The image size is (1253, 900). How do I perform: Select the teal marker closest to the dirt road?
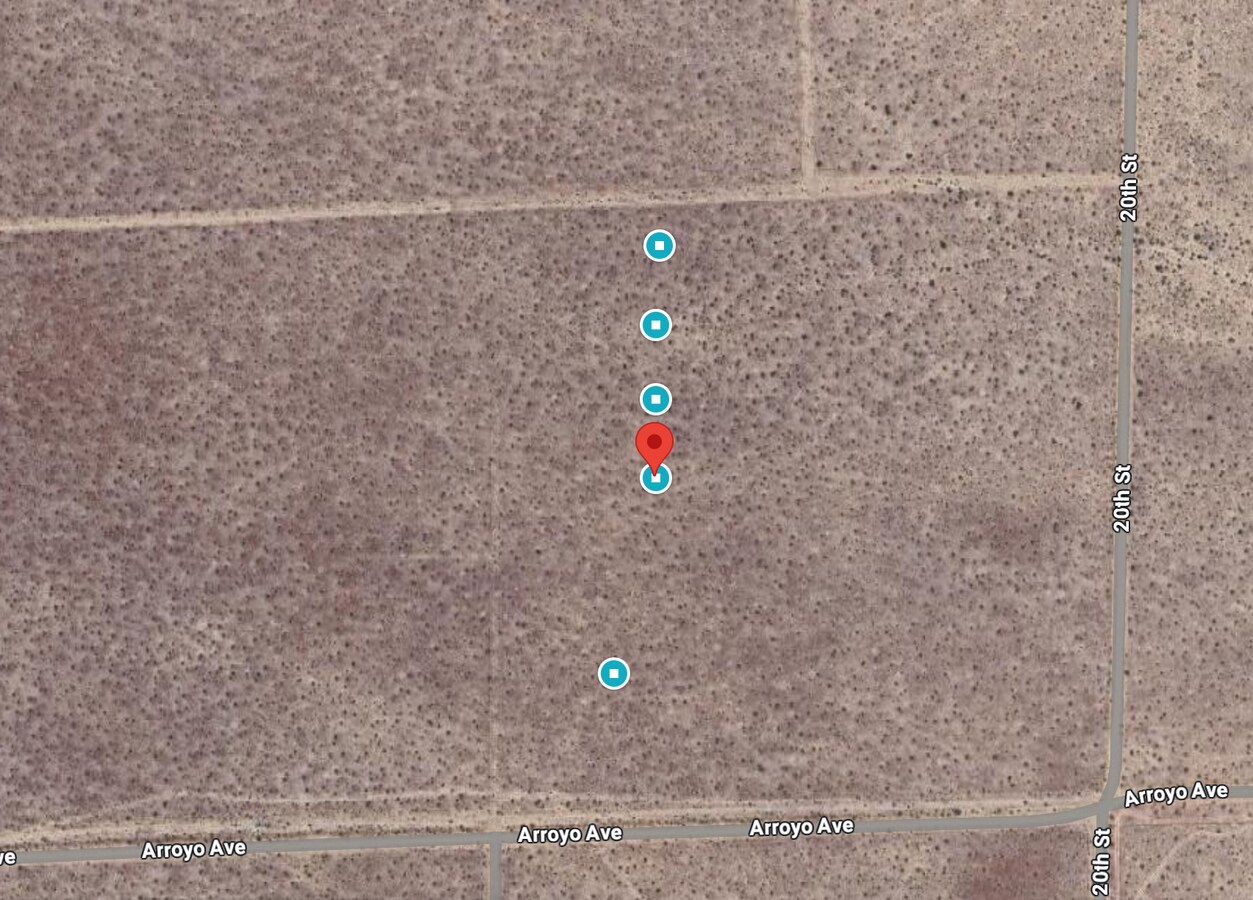(x=659, y=245)
